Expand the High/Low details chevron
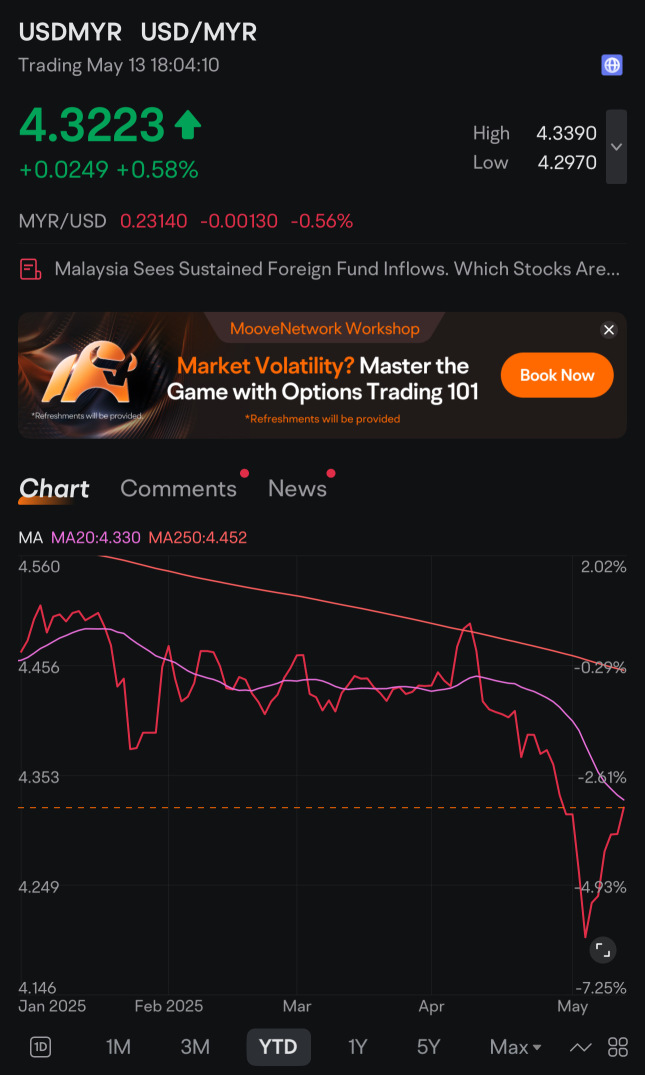 tap(616, 147)
